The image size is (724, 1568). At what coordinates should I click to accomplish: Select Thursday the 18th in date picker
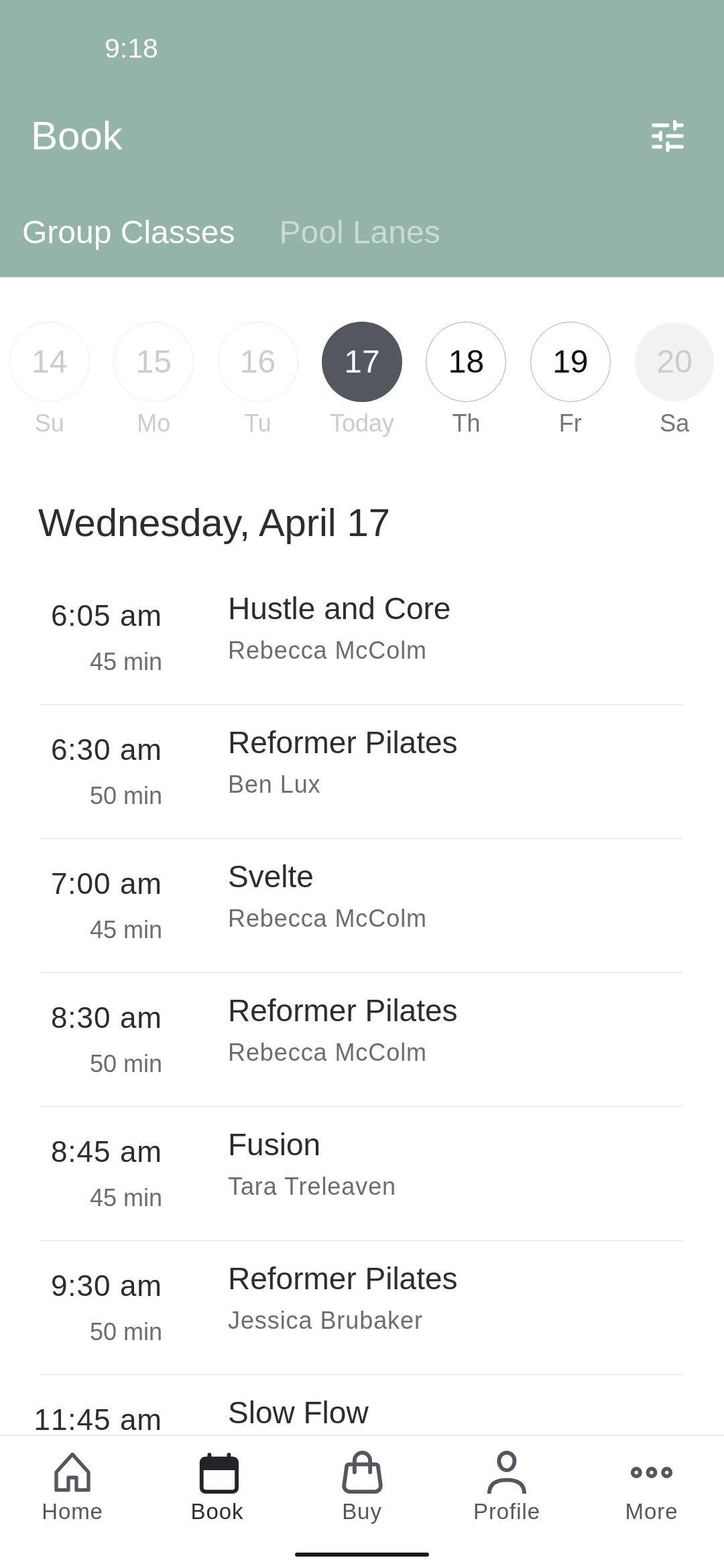pos(466,362)
